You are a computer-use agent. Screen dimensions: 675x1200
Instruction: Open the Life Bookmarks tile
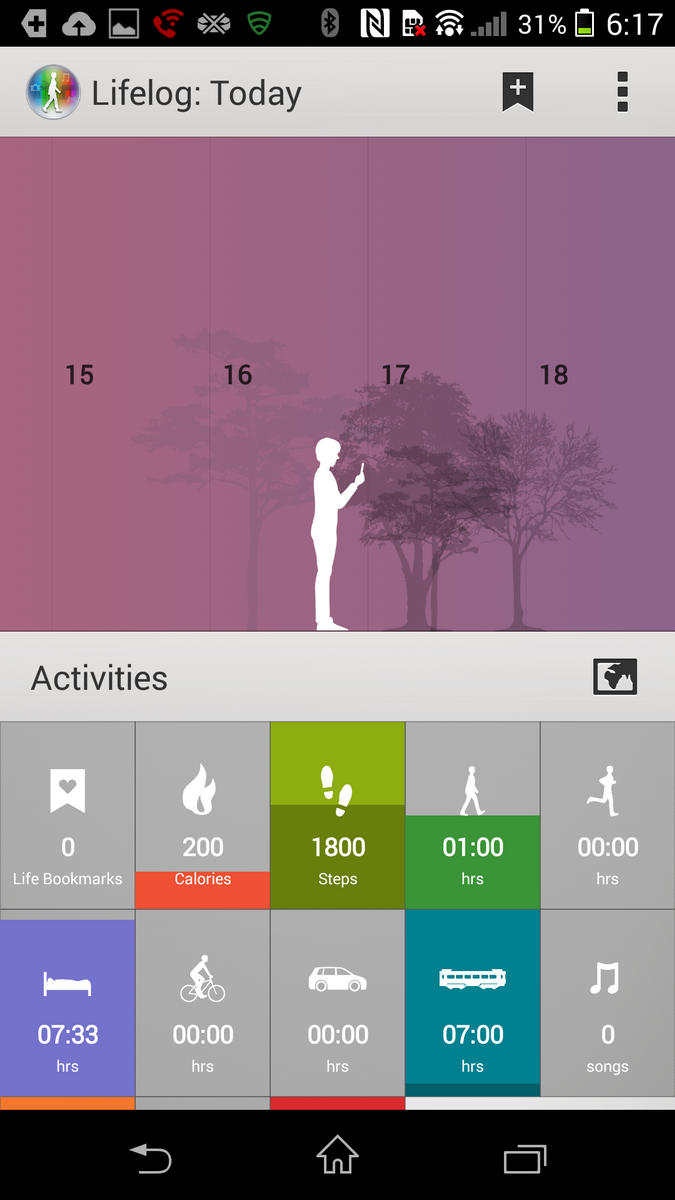(68, 815)
